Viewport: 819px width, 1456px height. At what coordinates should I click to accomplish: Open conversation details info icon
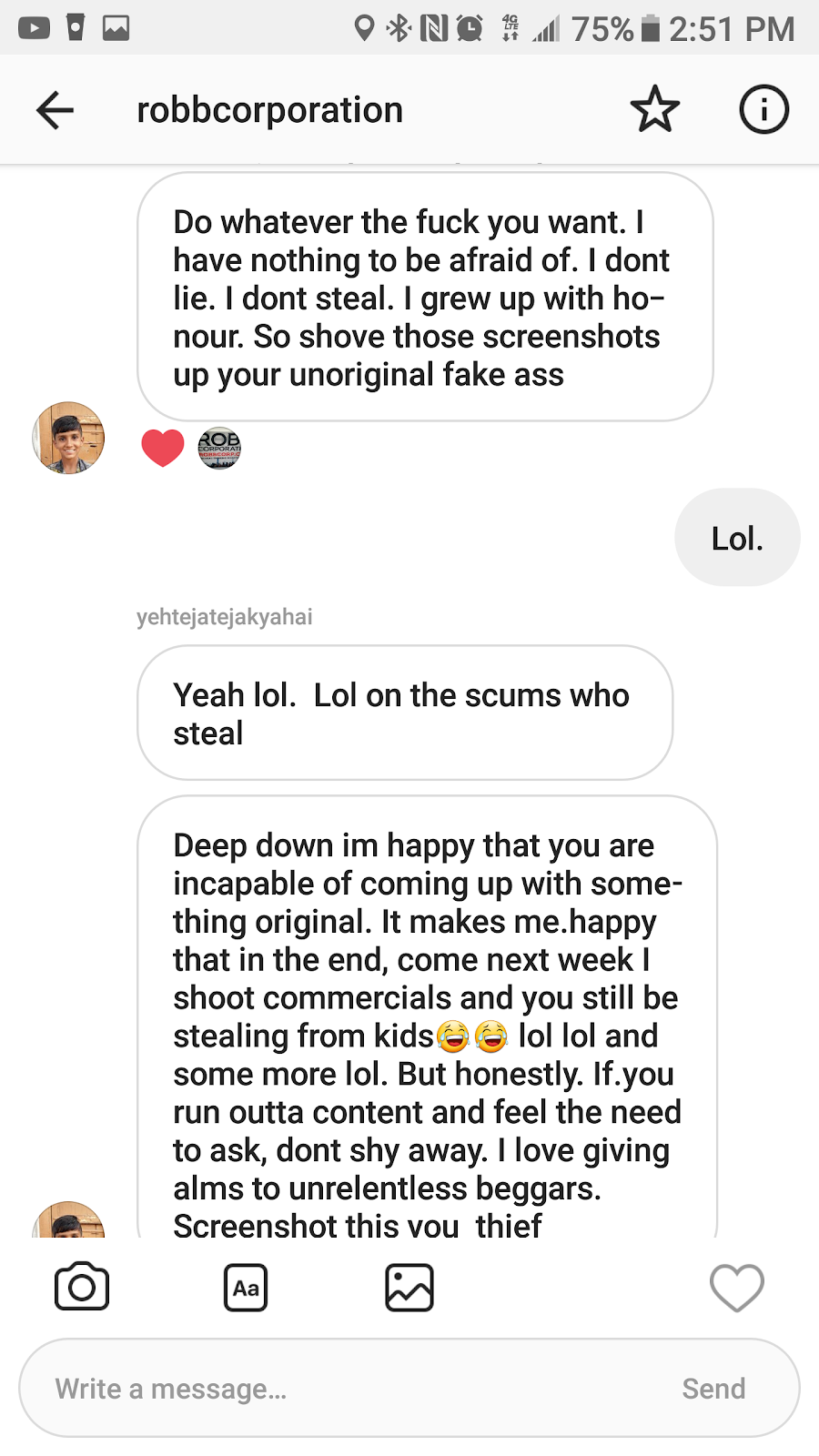coord(763,110)
